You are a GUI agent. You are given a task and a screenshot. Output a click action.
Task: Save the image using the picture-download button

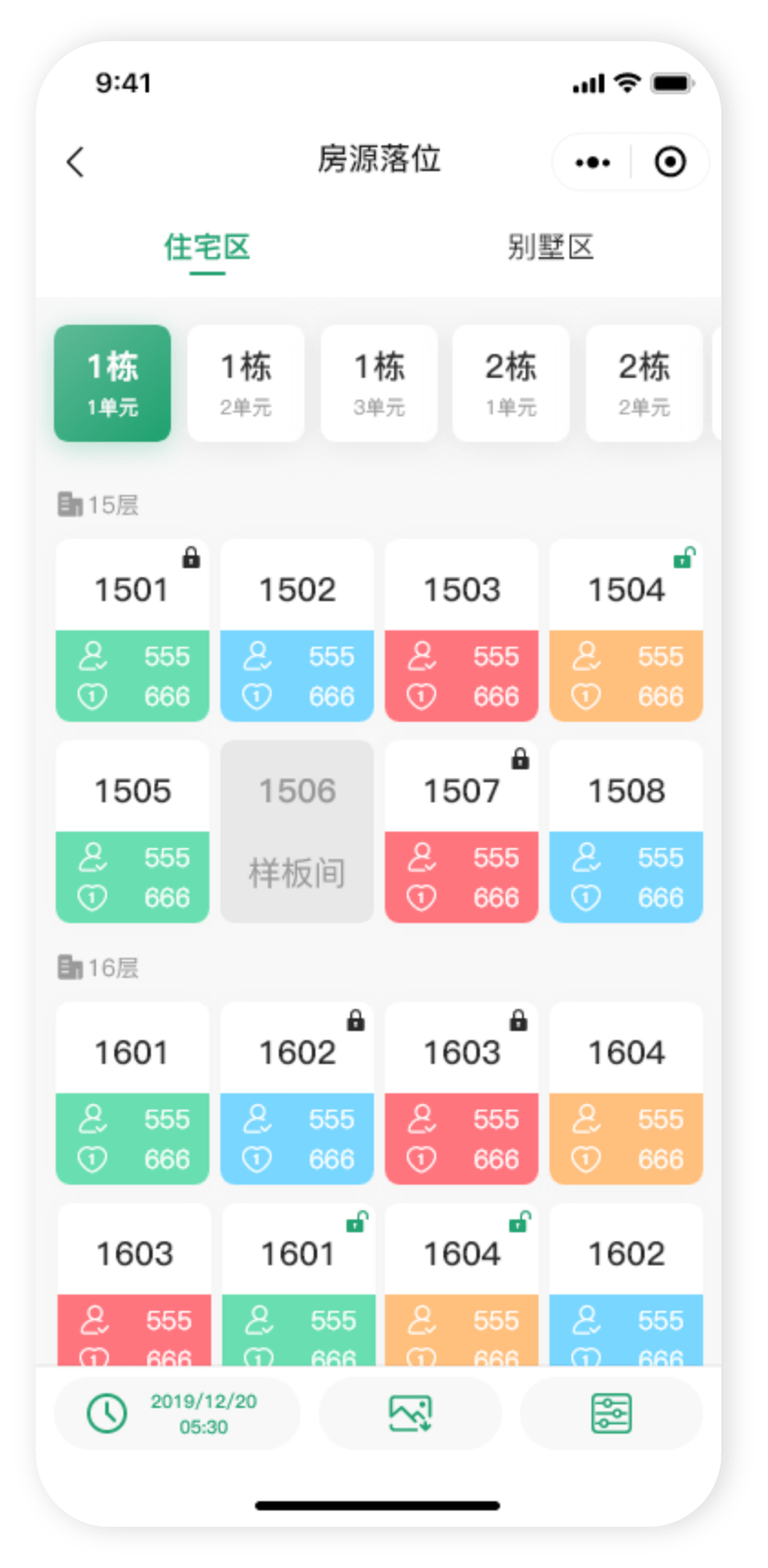pyautogui.click(x=411, y=1413)
